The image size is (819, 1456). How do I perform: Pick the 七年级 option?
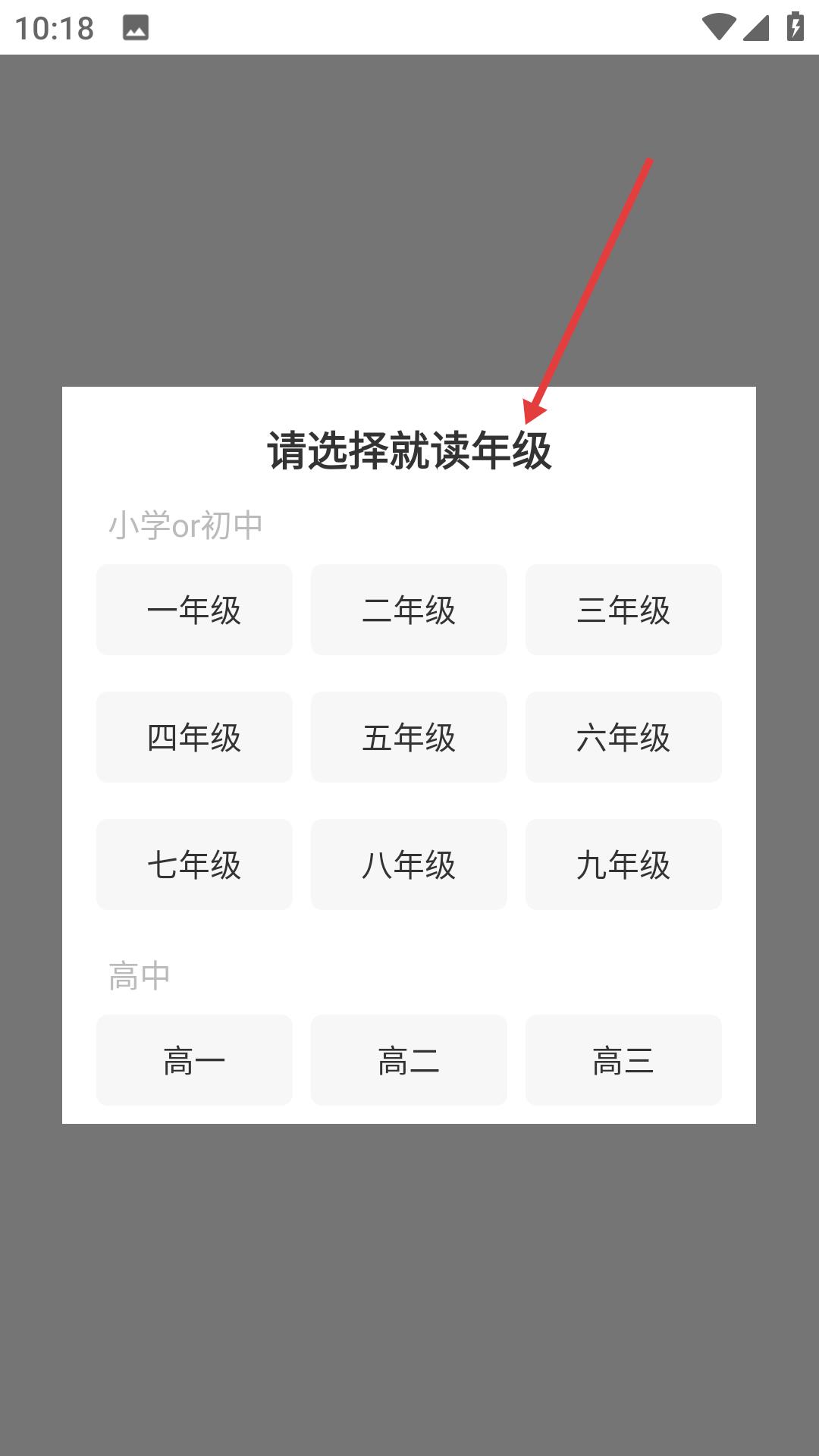pos(194,864)
